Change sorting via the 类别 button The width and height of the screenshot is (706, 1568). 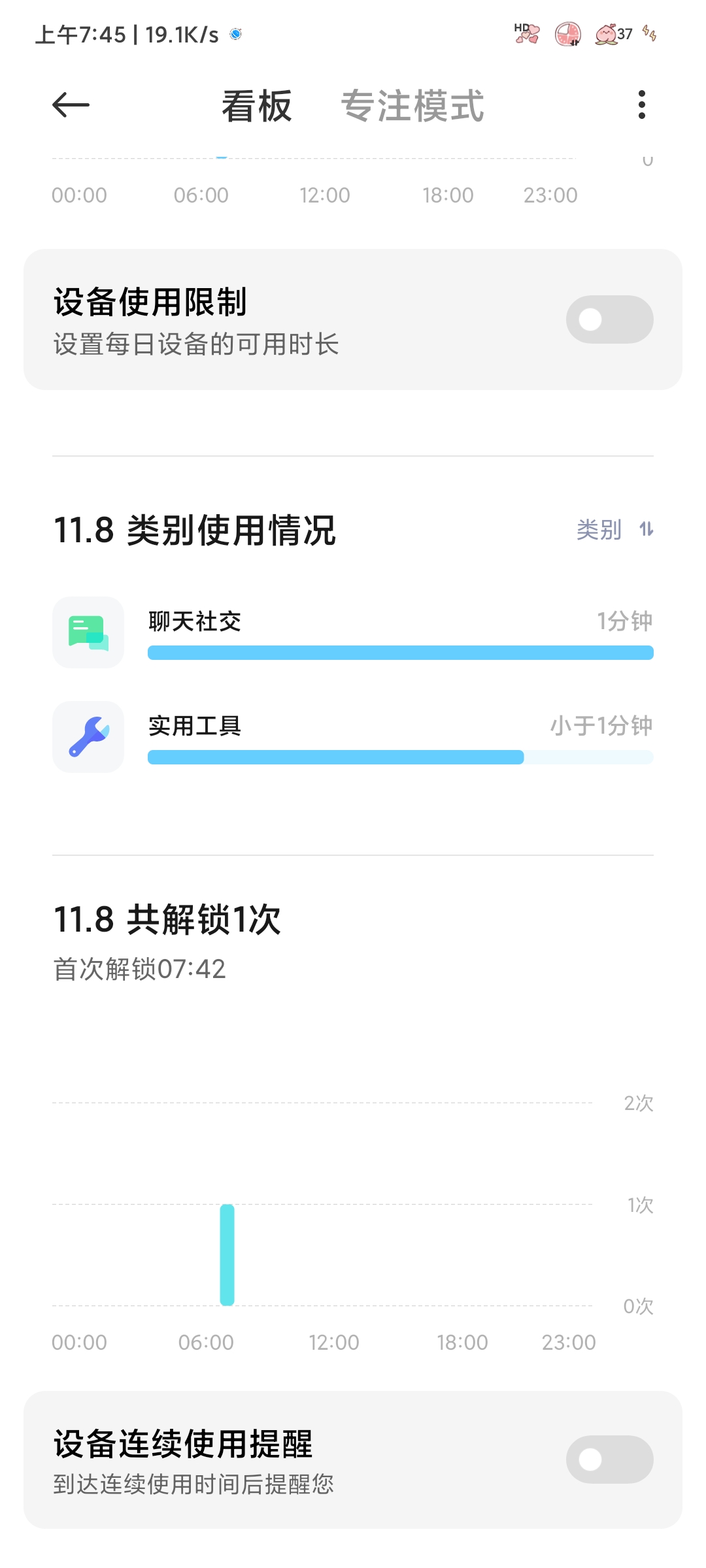pyautogui.click(x=614, y=529)
